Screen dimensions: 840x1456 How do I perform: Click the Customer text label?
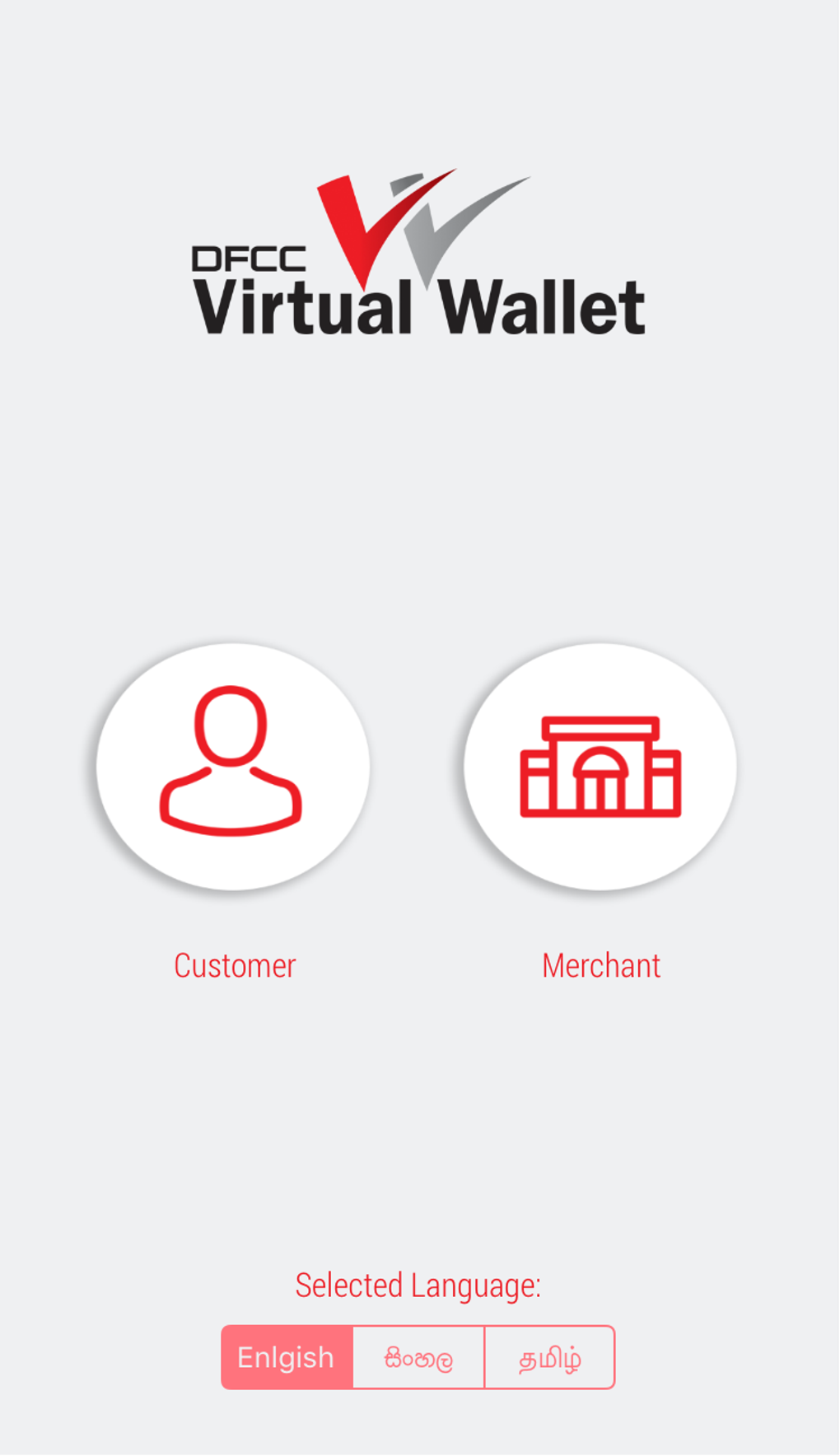[x=235, y=964]
